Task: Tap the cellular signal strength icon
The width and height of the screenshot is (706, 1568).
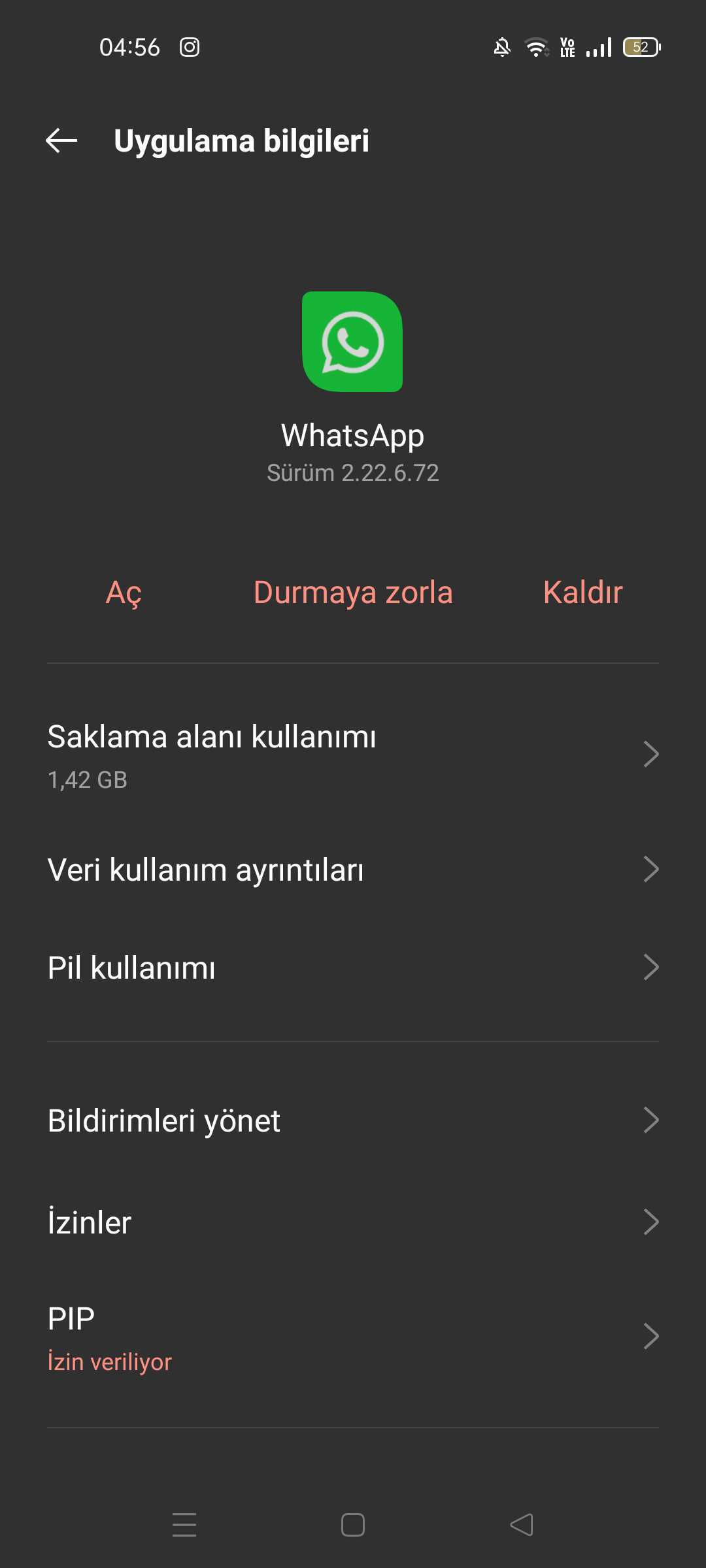Action: coord(599,46)
